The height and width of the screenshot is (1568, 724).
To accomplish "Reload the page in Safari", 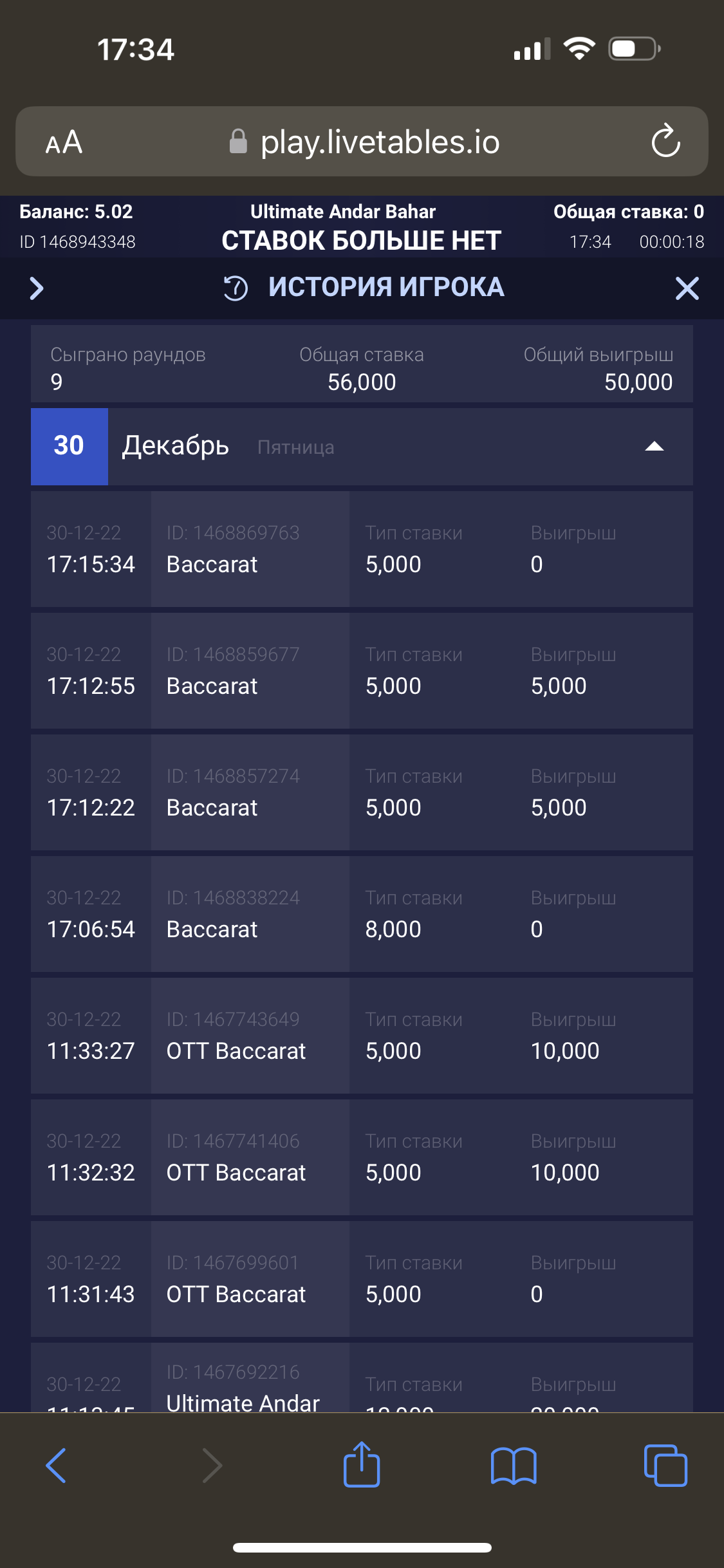I will [665, 141].
